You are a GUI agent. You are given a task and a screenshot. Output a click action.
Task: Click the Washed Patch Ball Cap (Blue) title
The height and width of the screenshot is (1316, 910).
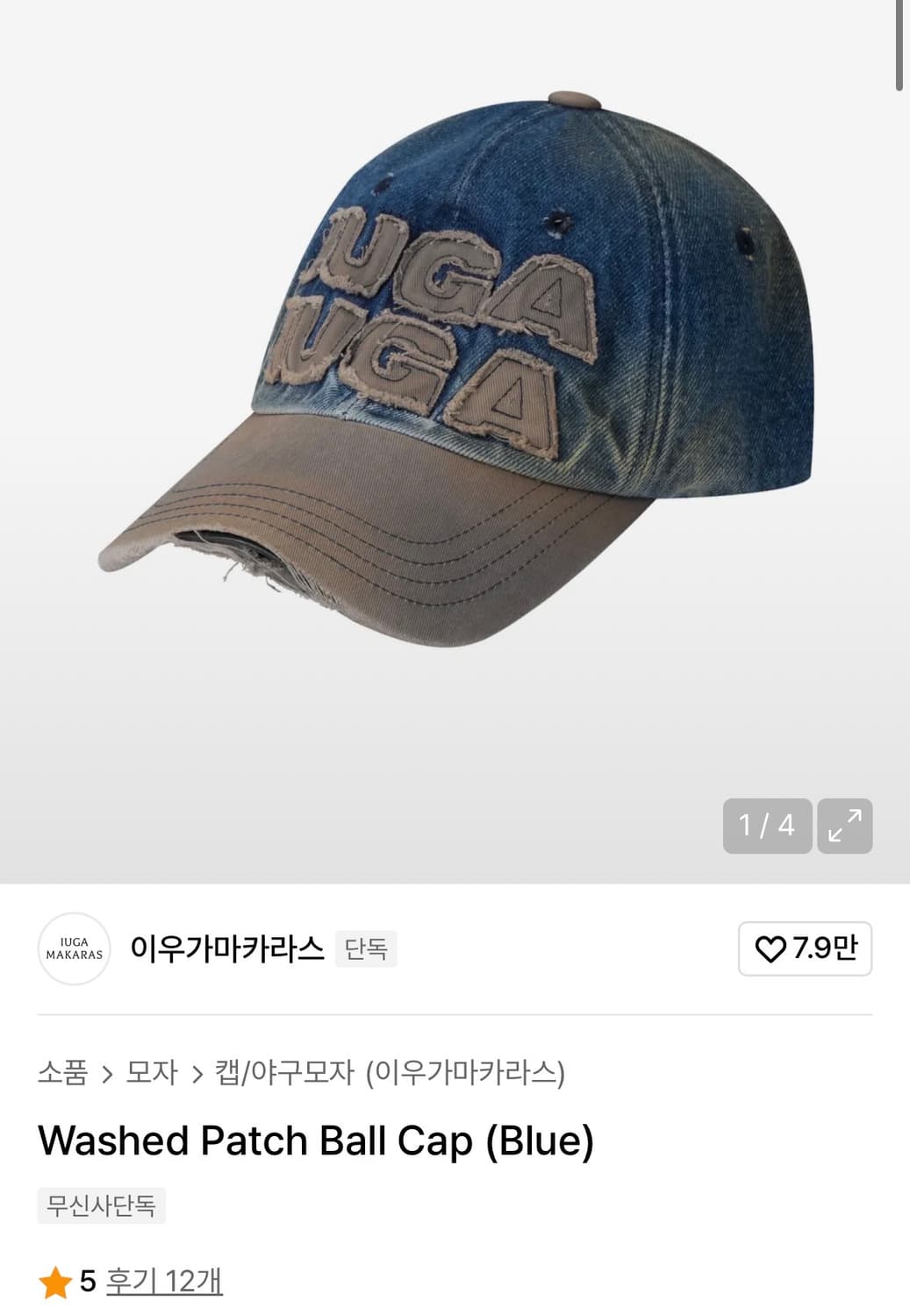(x=316, y=1141)
